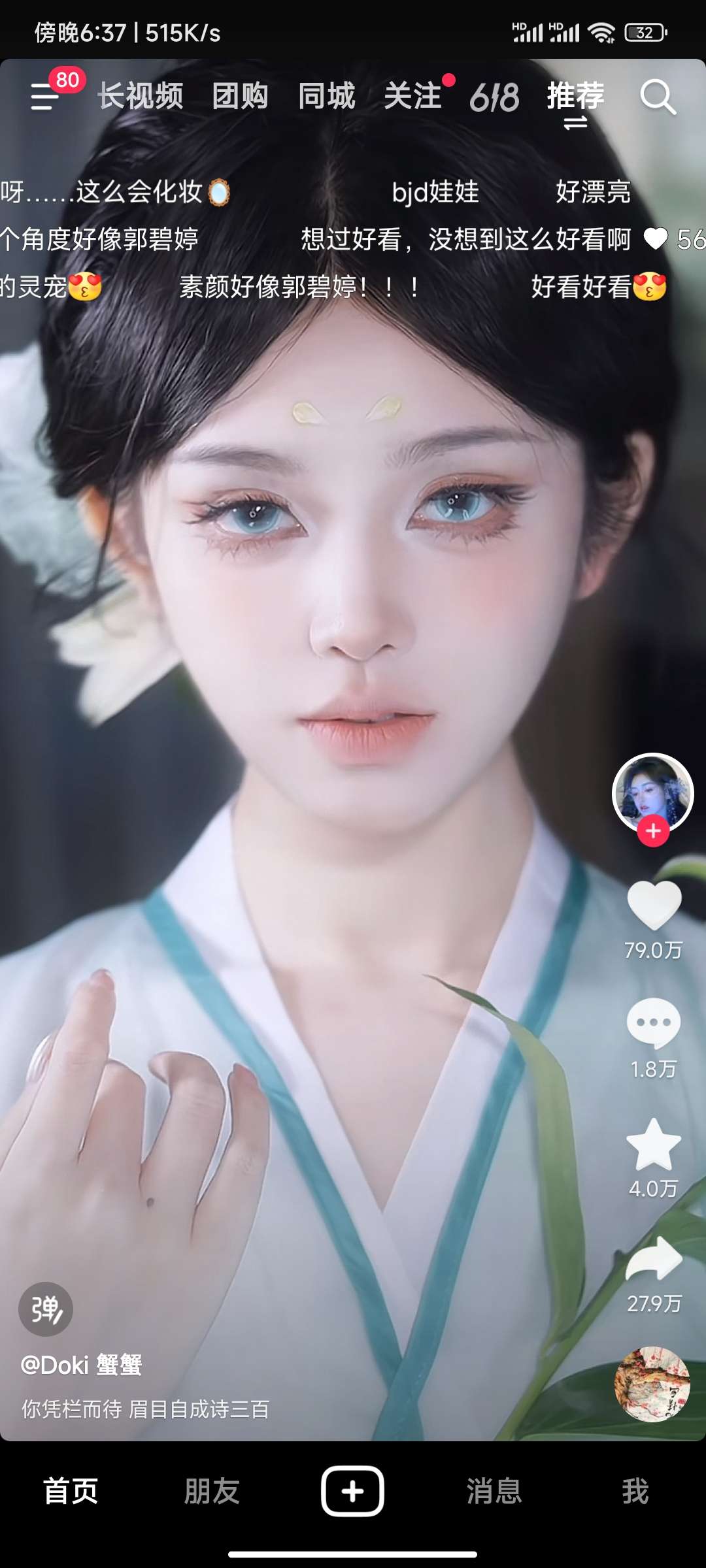This screenshot has height=1568, width=706.
Task: Toggle the 弹 danmaku comments button
Action: pyautogui.click(x=46, y=1309)
